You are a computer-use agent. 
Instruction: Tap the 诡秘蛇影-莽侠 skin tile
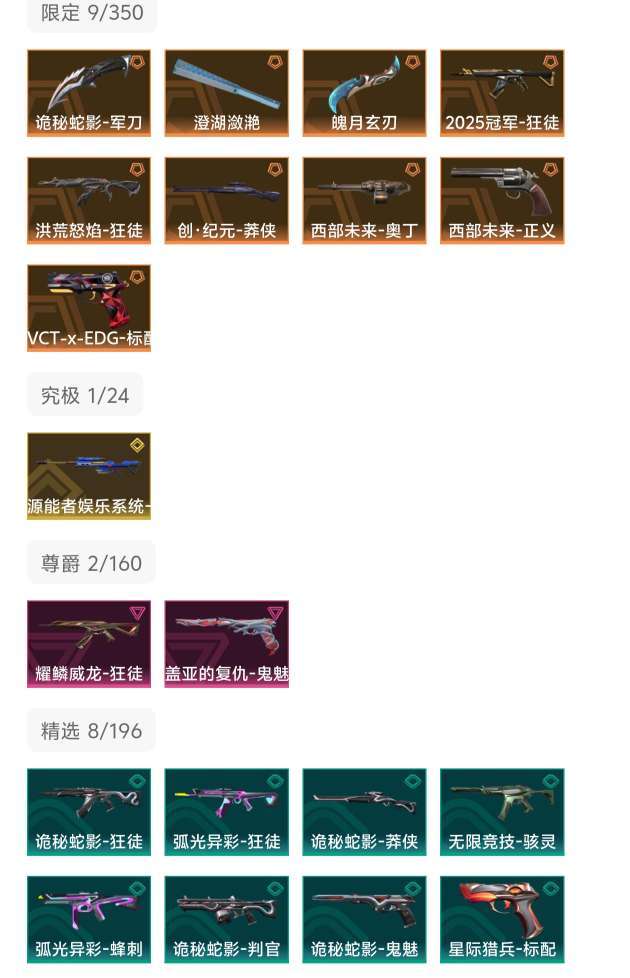(364, 812)
